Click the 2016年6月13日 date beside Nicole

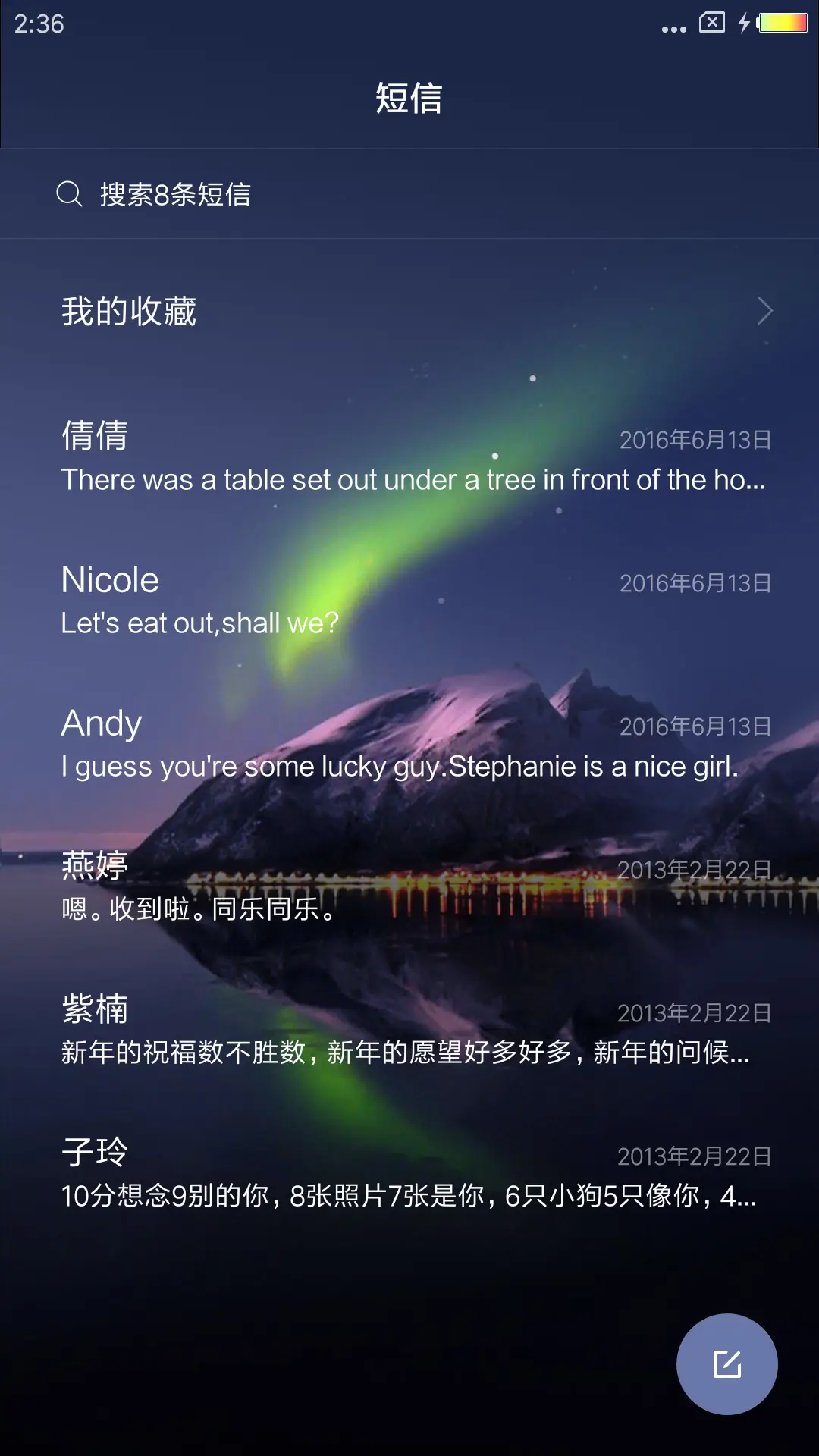[x=694, y=583]
